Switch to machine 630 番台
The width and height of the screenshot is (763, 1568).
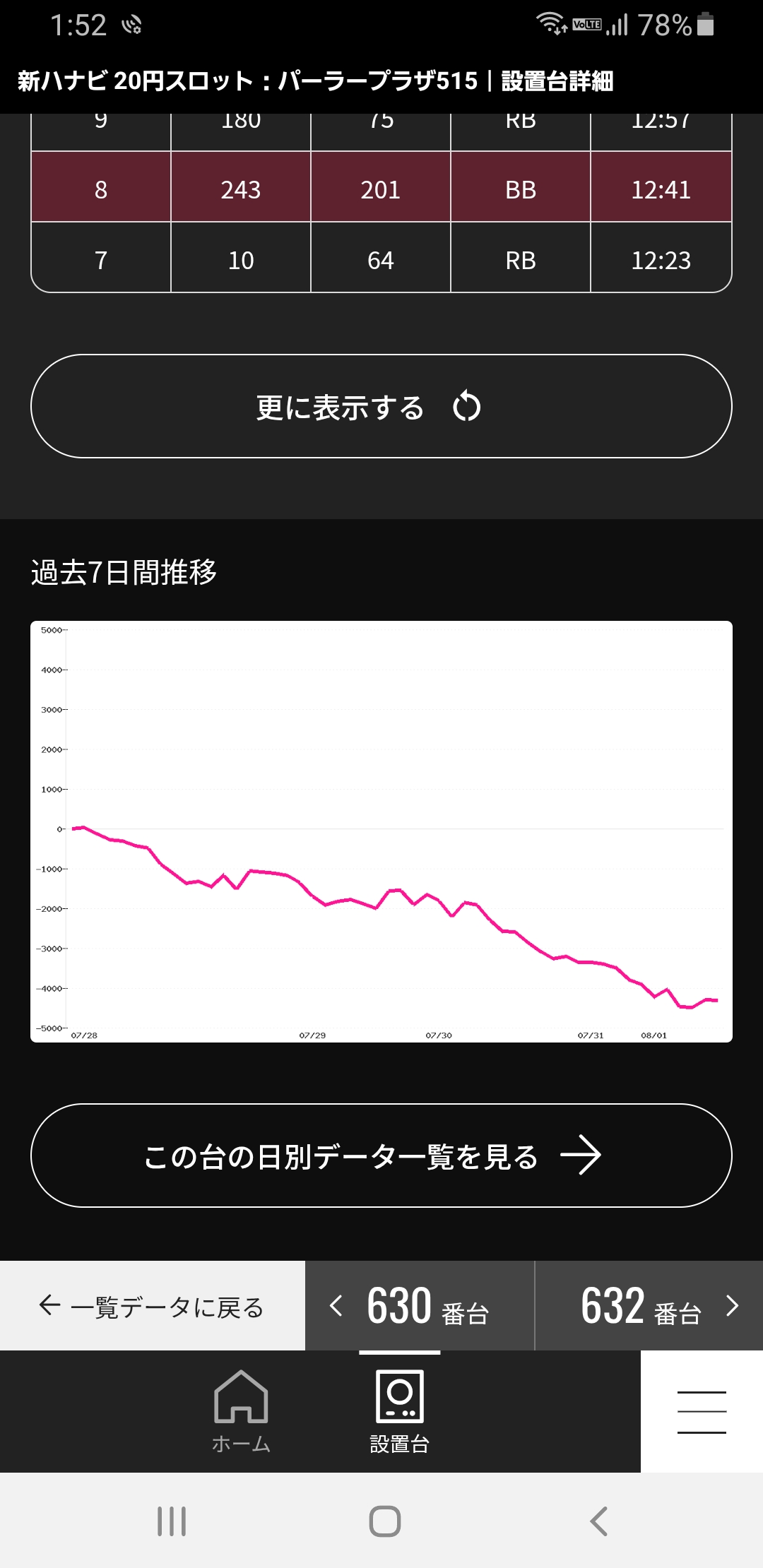coord(420,1306)
